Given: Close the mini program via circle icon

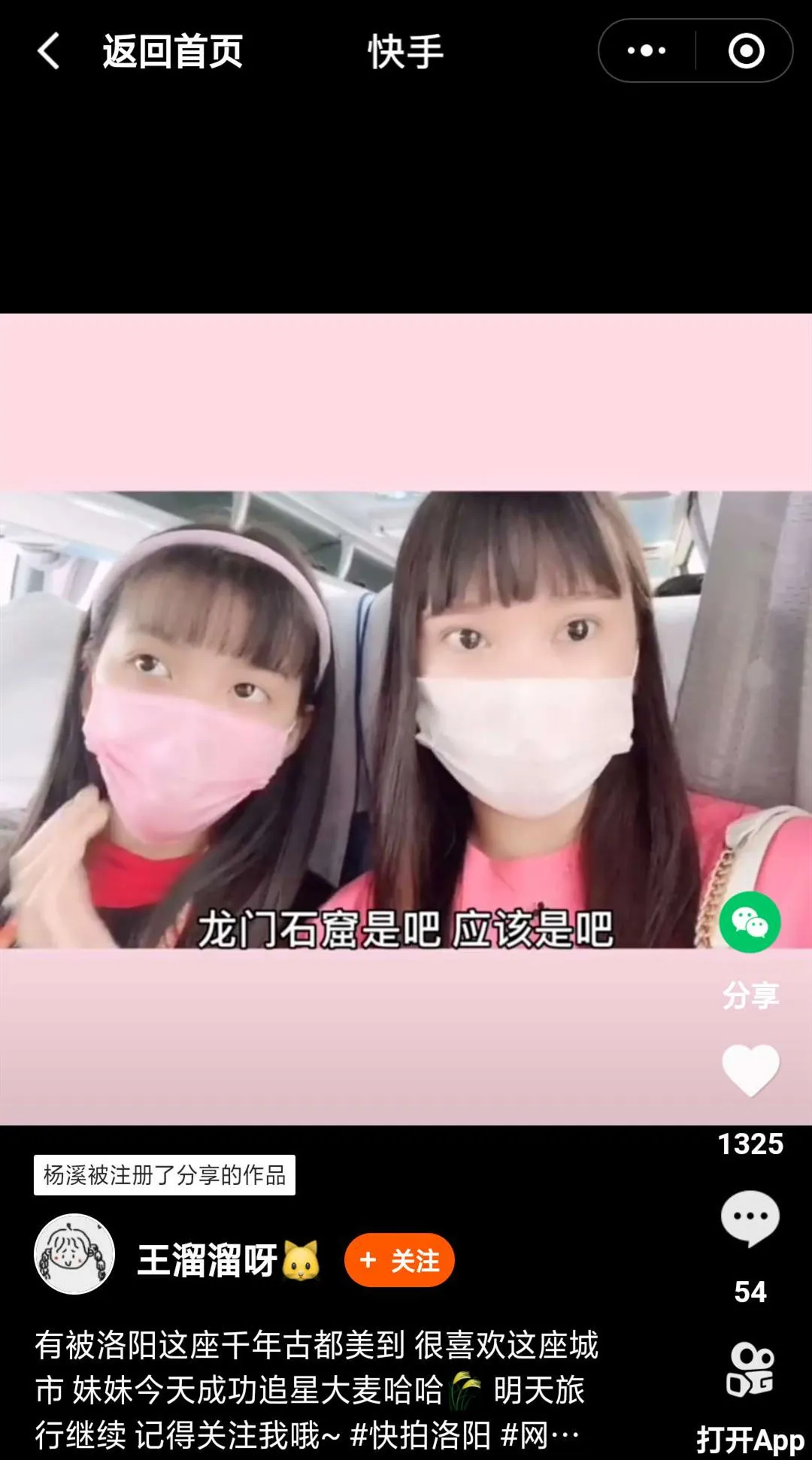Looking at the screenshot, I should click(x=746, y=51).
